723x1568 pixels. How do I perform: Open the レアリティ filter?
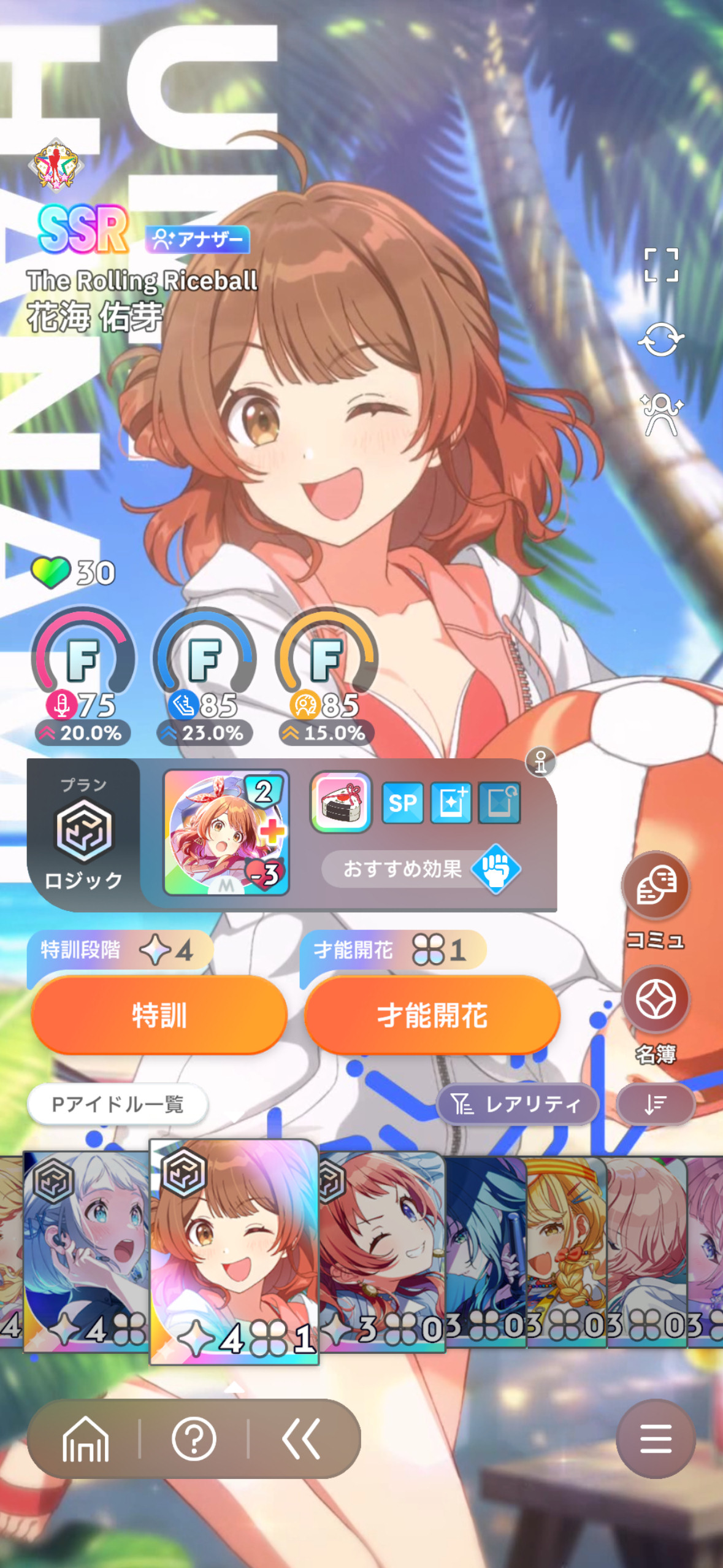(518, 1104)
